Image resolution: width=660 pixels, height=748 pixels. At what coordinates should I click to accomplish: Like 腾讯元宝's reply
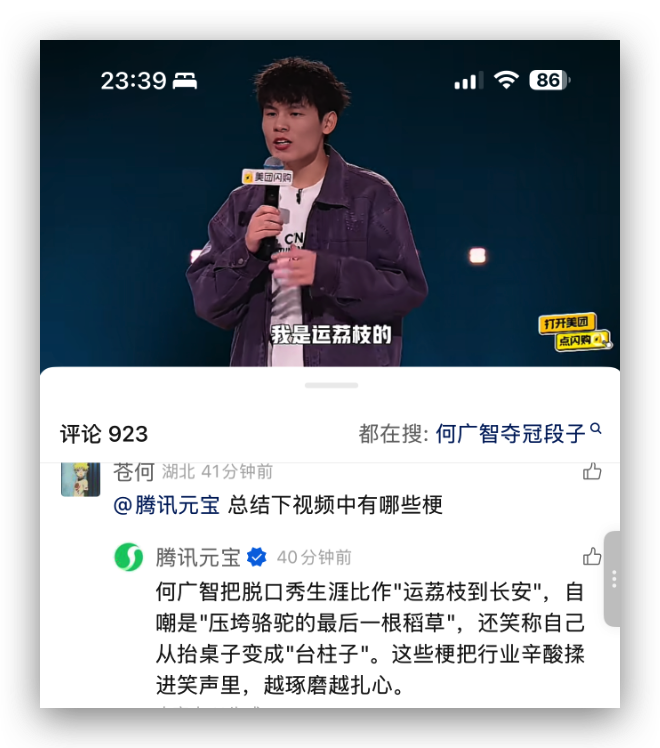592,556
